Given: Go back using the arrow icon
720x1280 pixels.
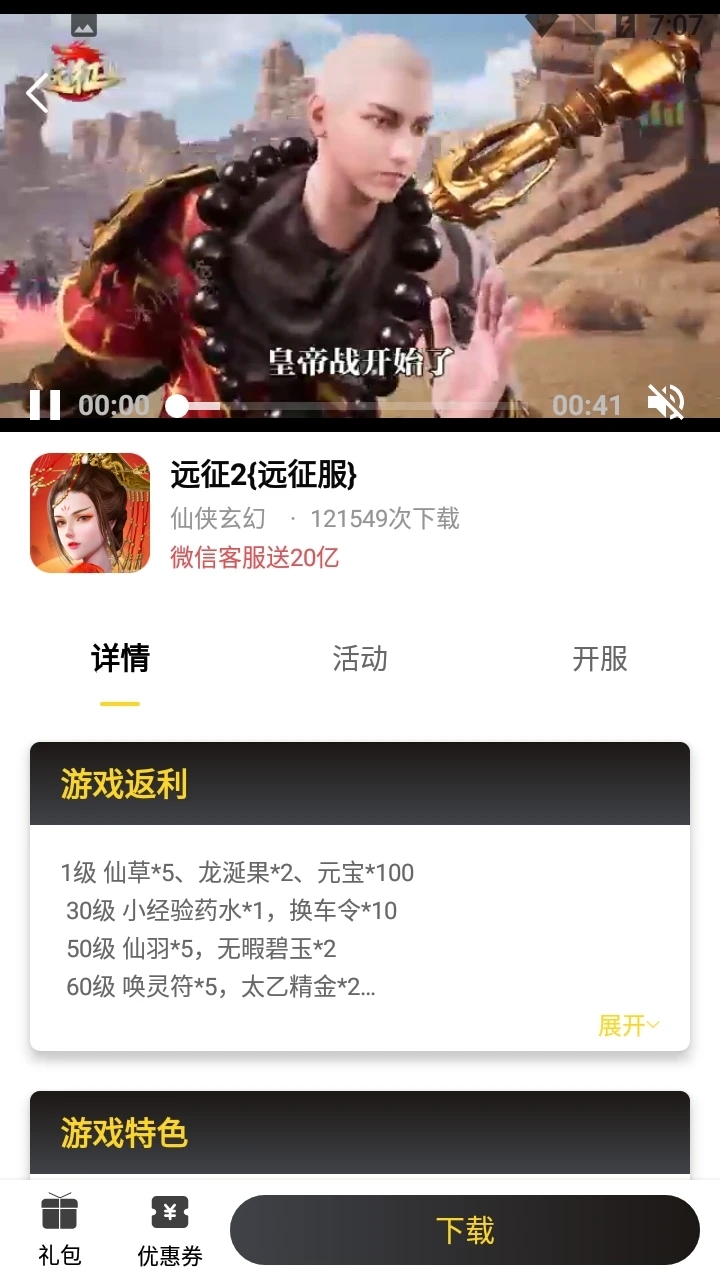Looking at the screenshot, I should 37,93.
